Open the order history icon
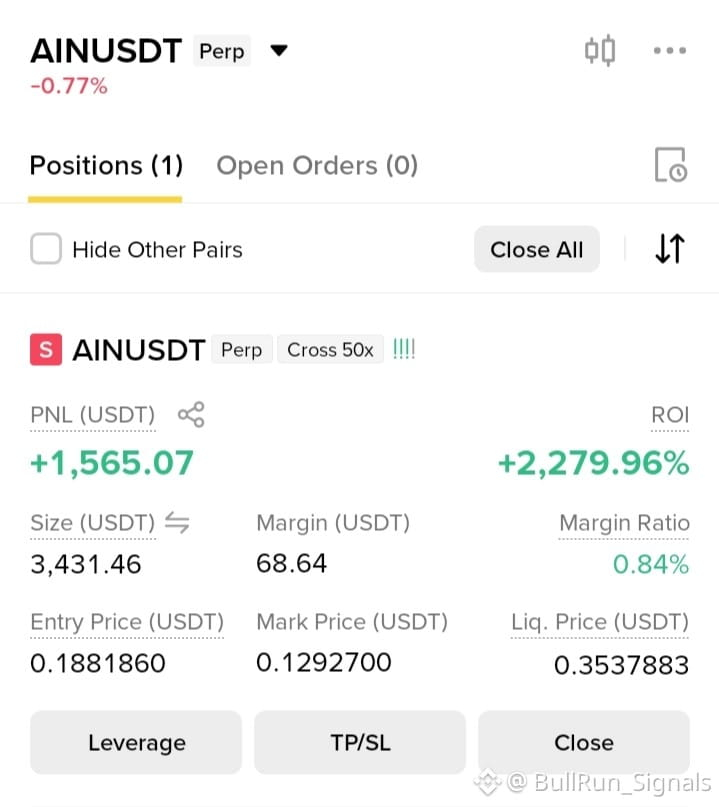The height and width of the screenshot is (807, 719). pos(671,165)
